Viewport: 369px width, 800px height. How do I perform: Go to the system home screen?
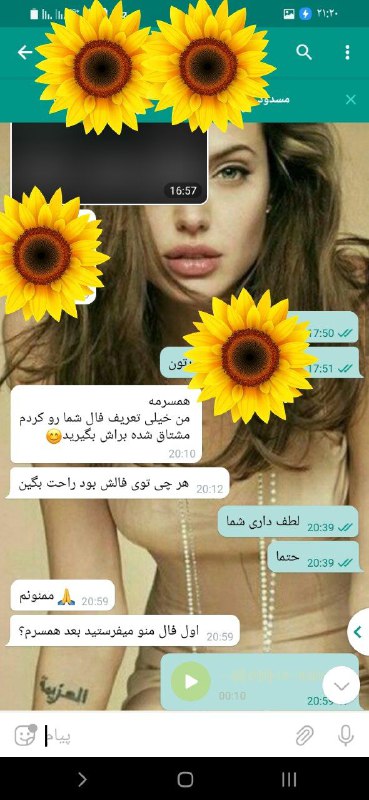[185, 779]
